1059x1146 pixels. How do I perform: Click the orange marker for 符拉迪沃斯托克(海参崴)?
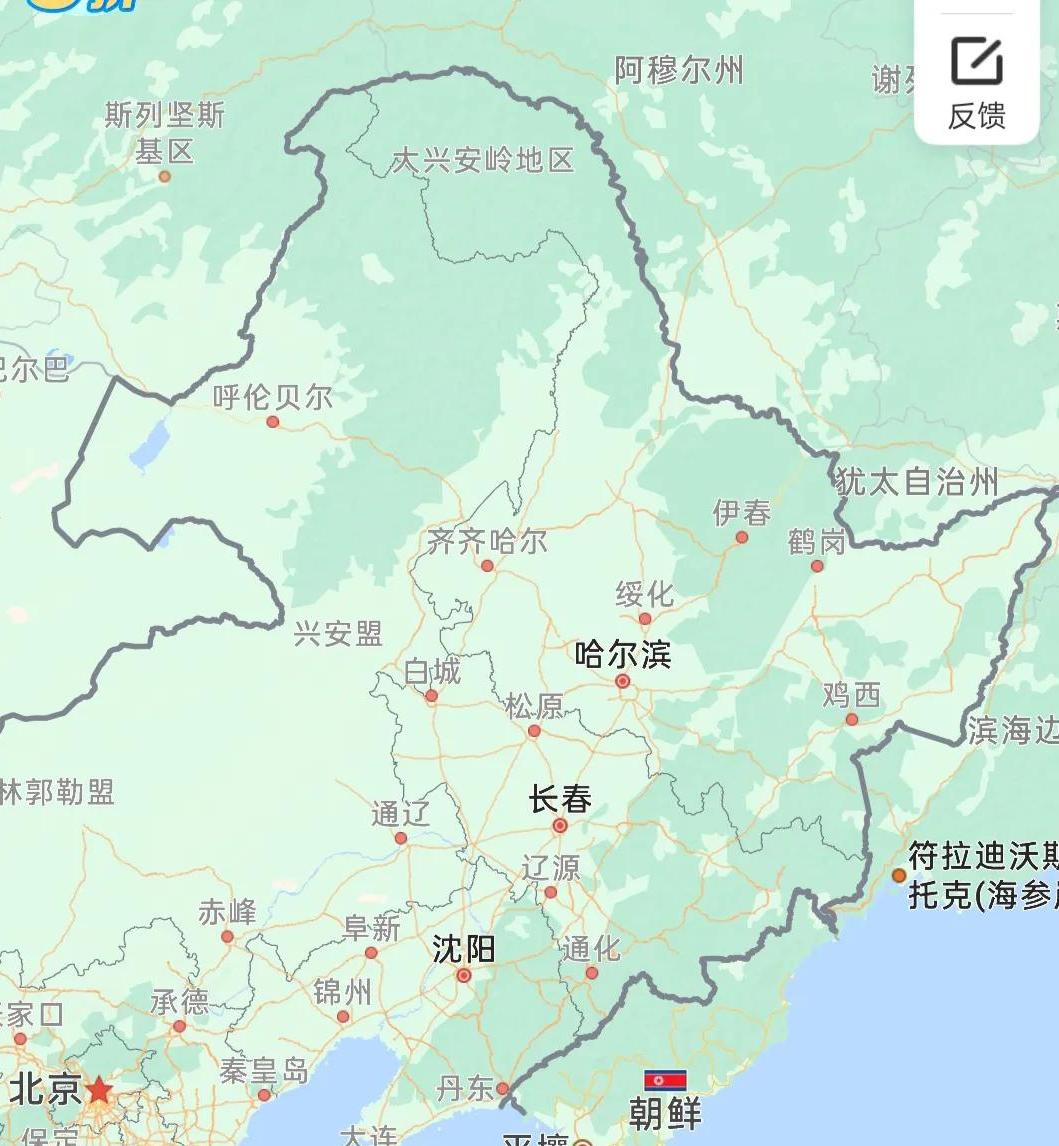tap(898, 874)
